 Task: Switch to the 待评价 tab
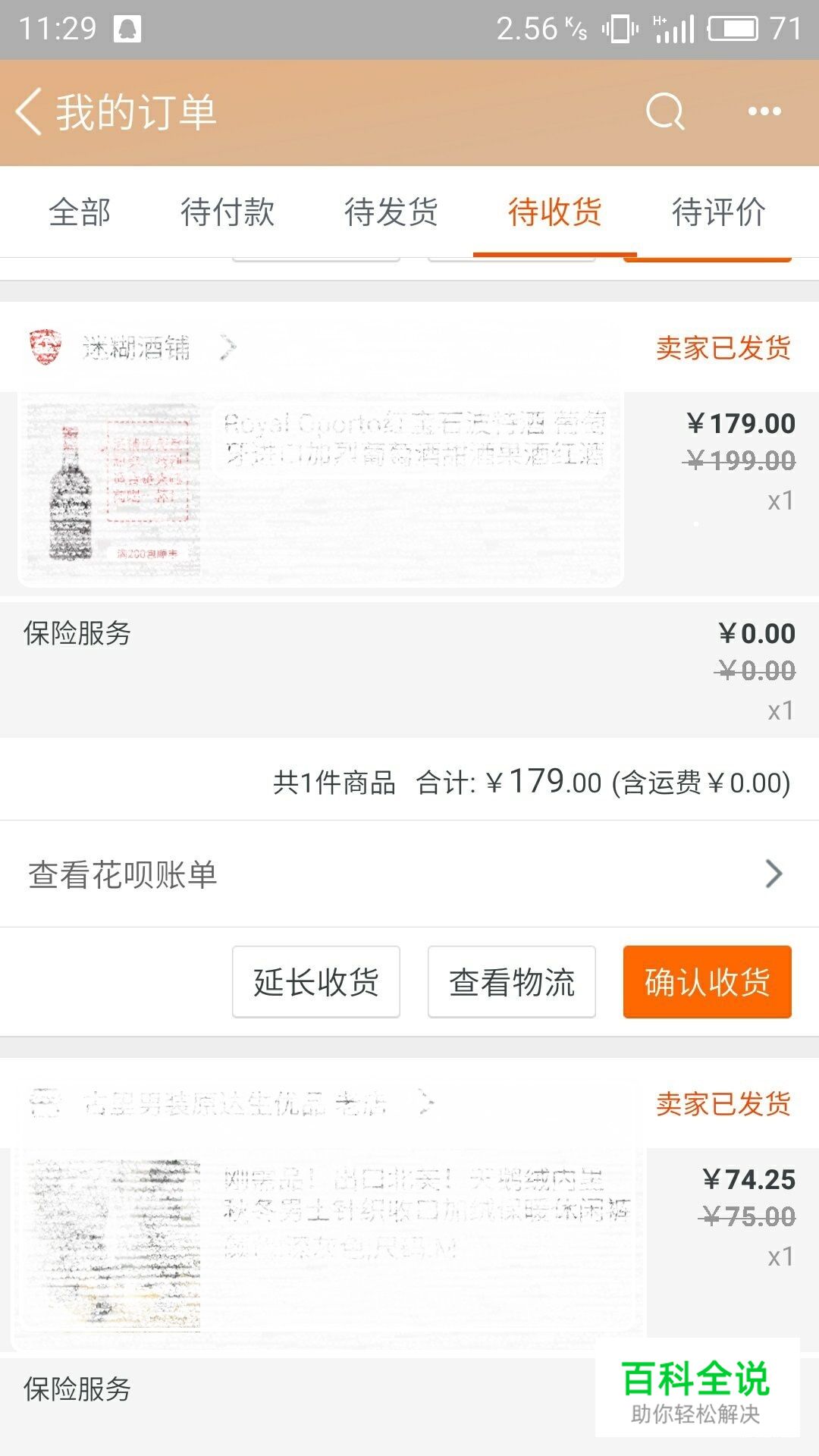pyautogui.click(x=718, y=212)
